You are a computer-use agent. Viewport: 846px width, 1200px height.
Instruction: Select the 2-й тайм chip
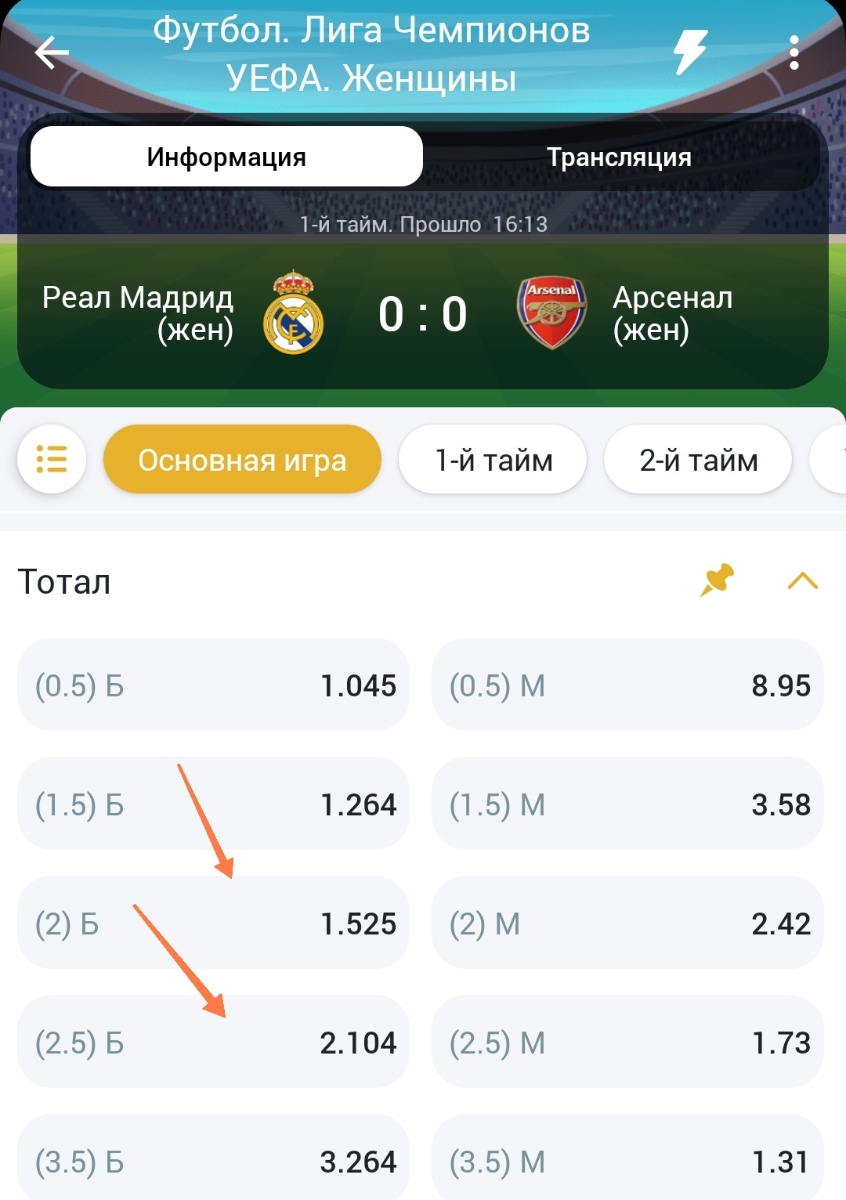[x=698, y=460]
